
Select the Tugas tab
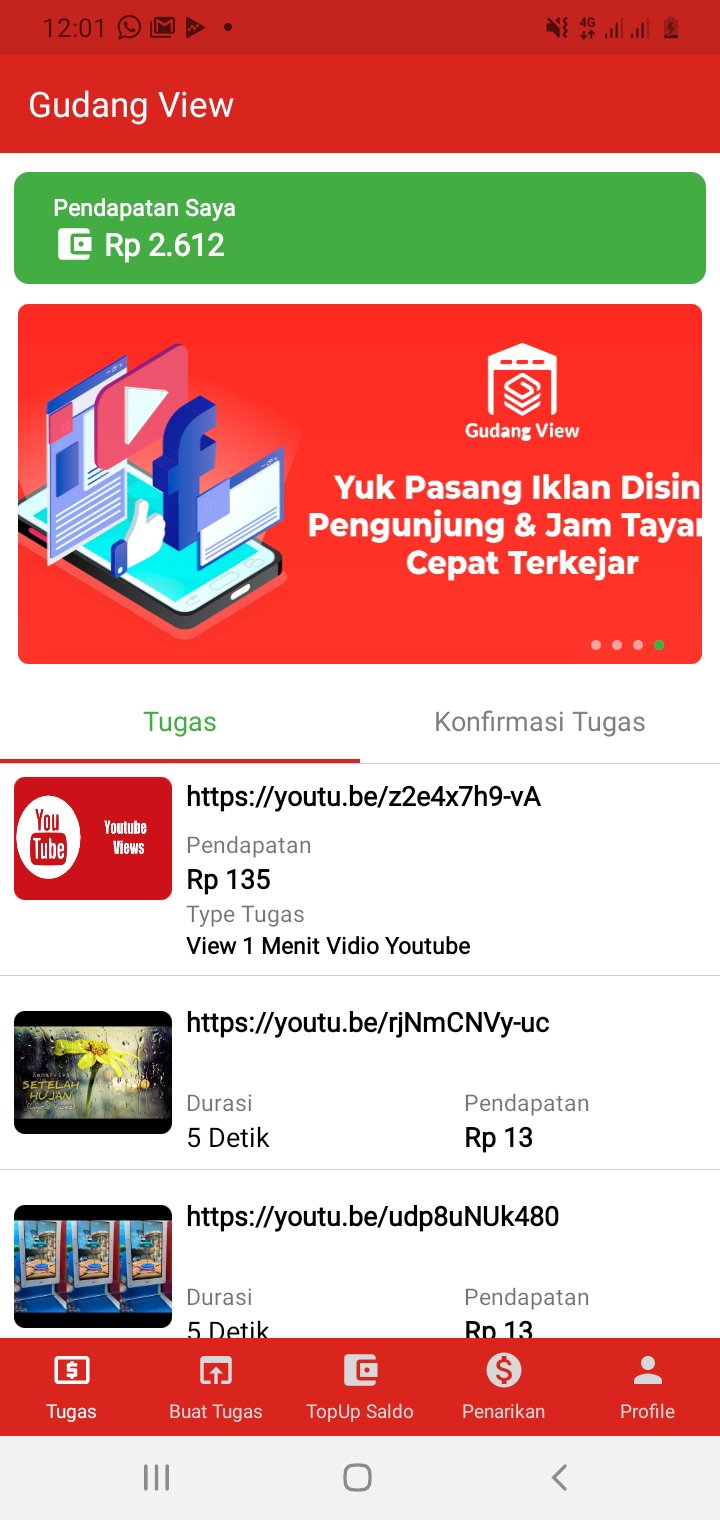(180, 722)
